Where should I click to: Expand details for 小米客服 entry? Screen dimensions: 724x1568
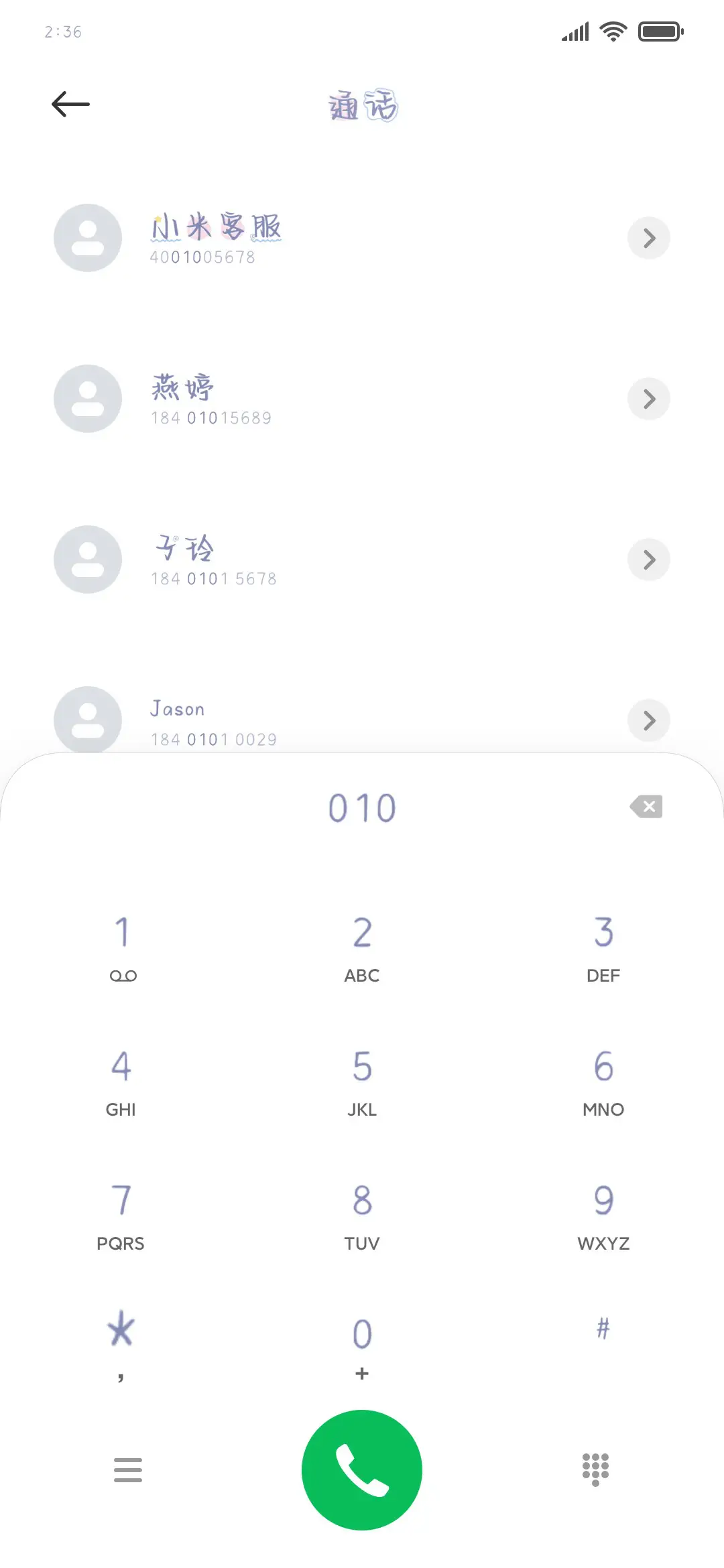point(648,238)
